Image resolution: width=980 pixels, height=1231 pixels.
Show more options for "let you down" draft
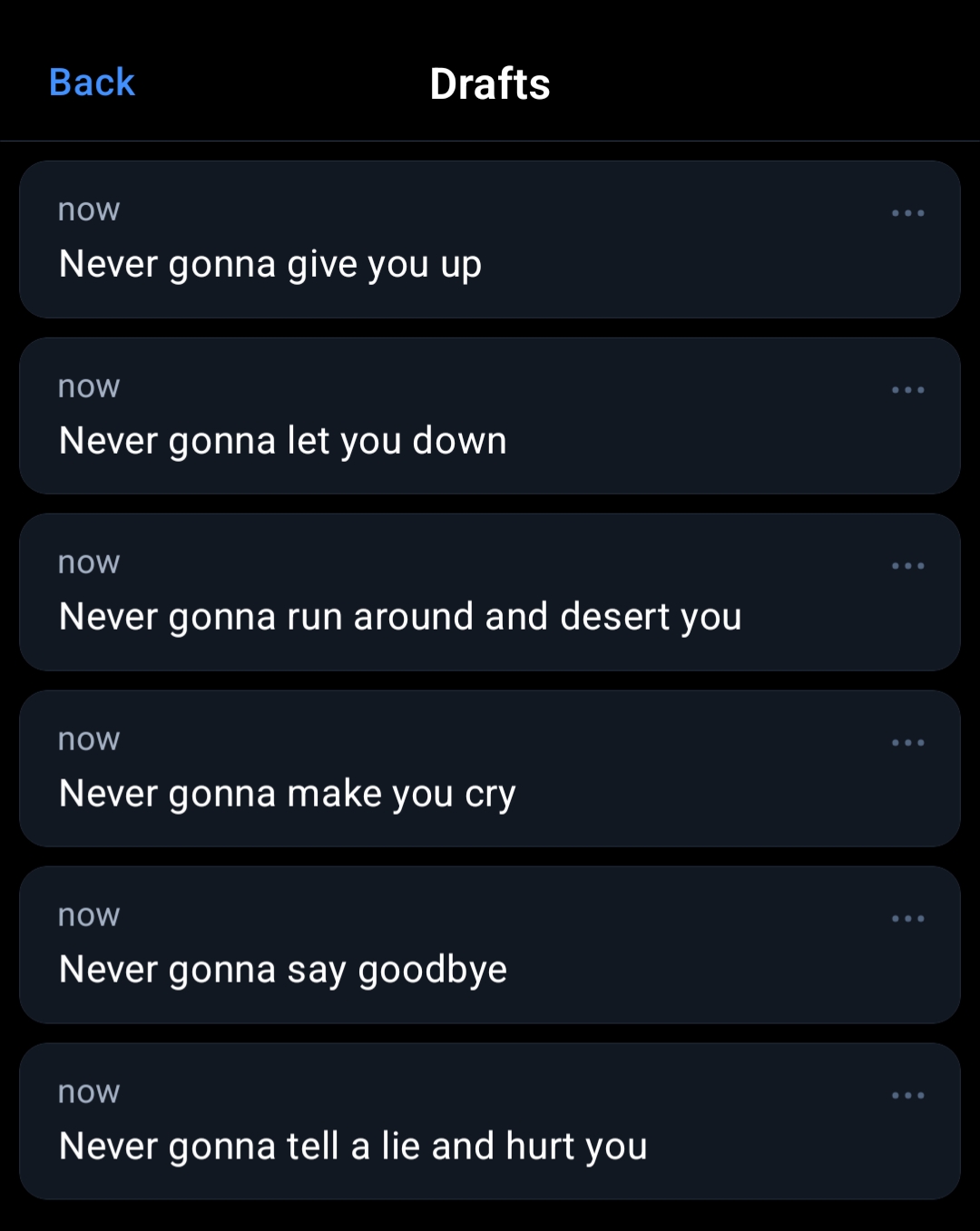(x=907, y=390)
